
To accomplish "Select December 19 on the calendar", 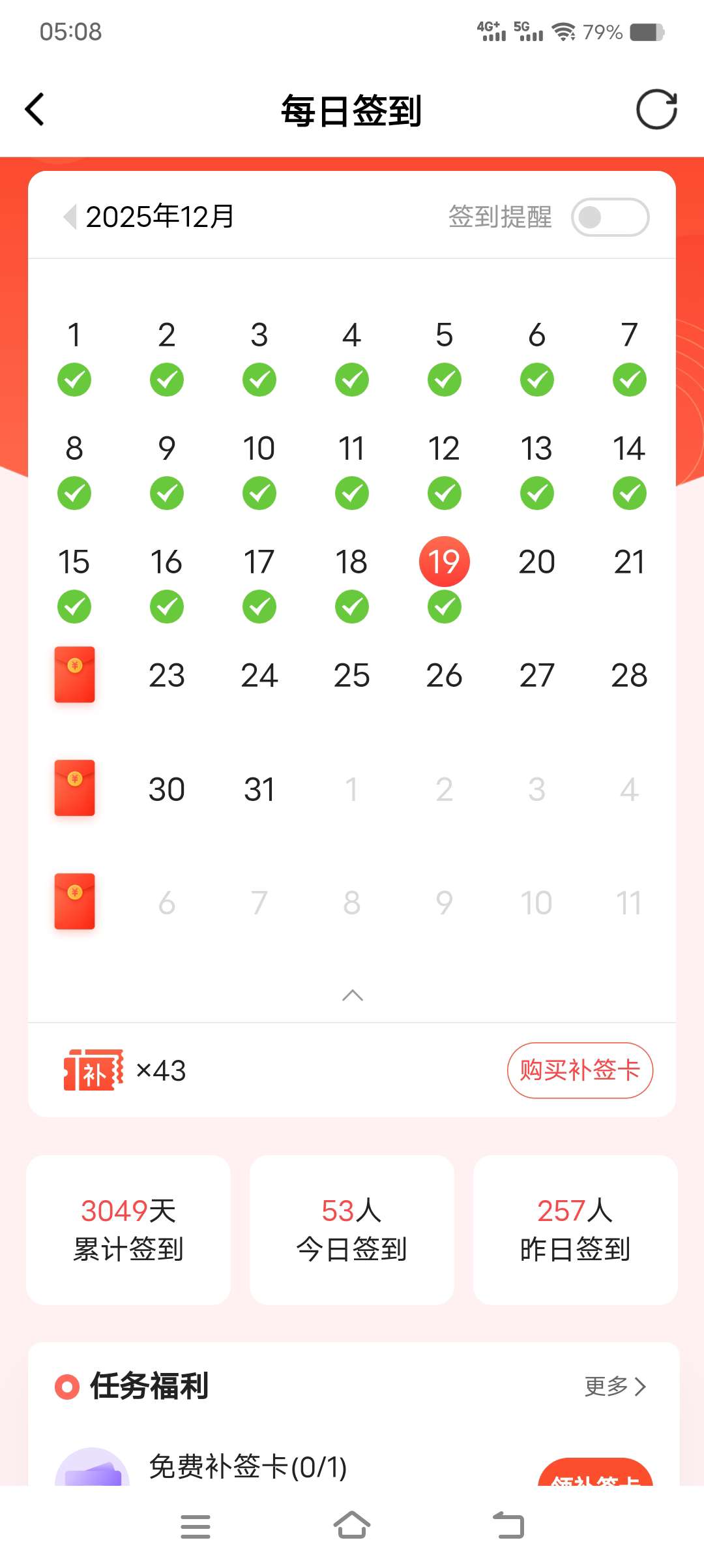I will [445, 562].
